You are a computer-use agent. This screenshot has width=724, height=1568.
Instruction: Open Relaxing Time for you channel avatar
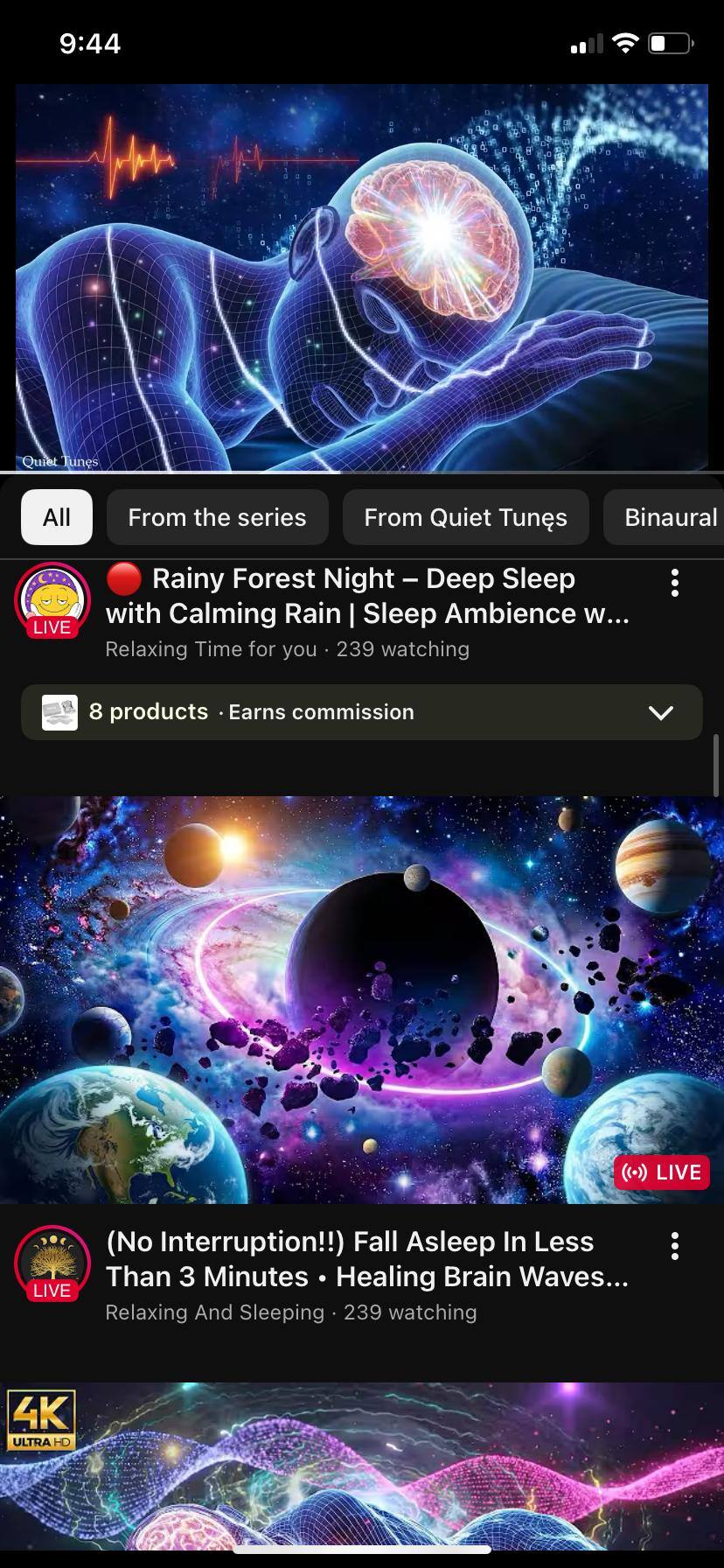52,600
